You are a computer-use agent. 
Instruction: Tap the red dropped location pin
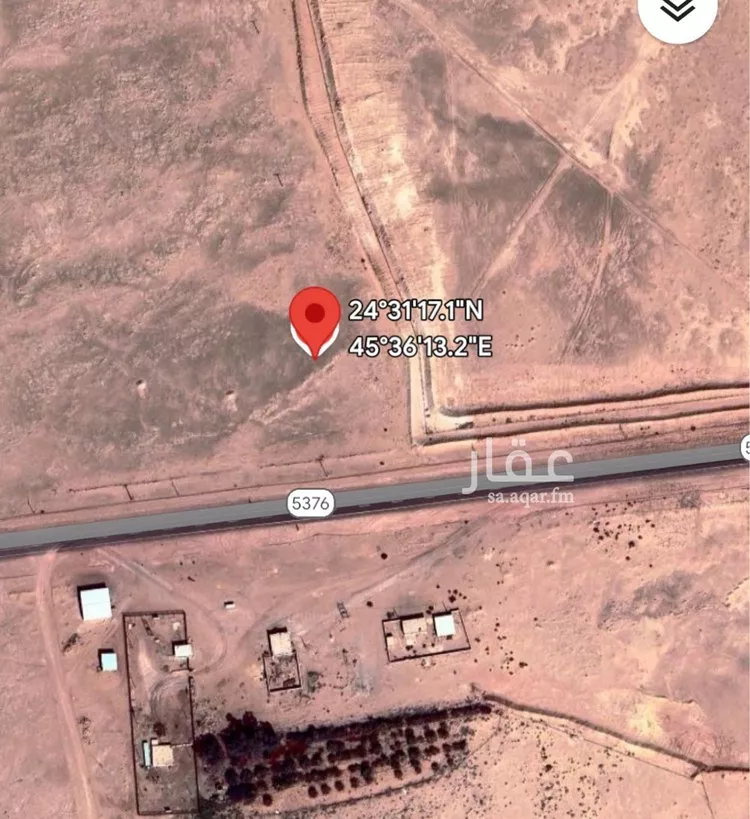pyautogui.click(x=315, y=318)
